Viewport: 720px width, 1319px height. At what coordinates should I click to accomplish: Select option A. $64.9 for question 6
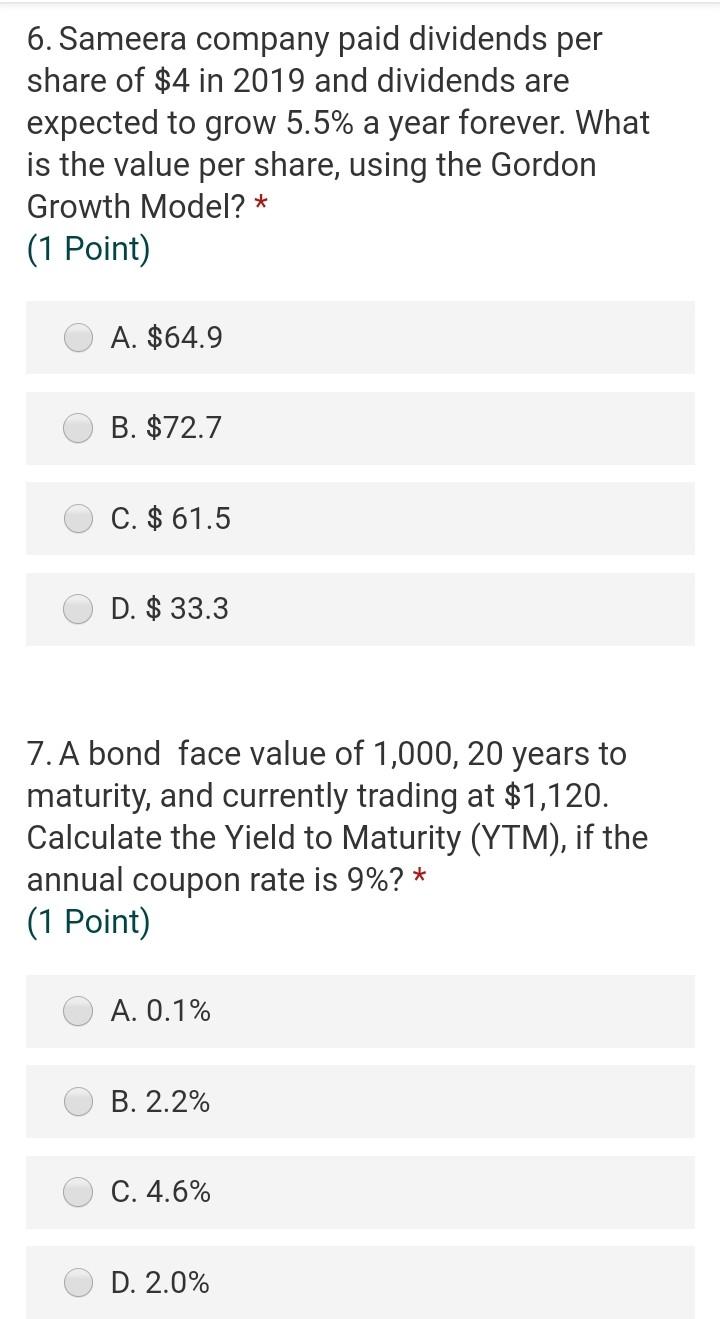[76, 338]
